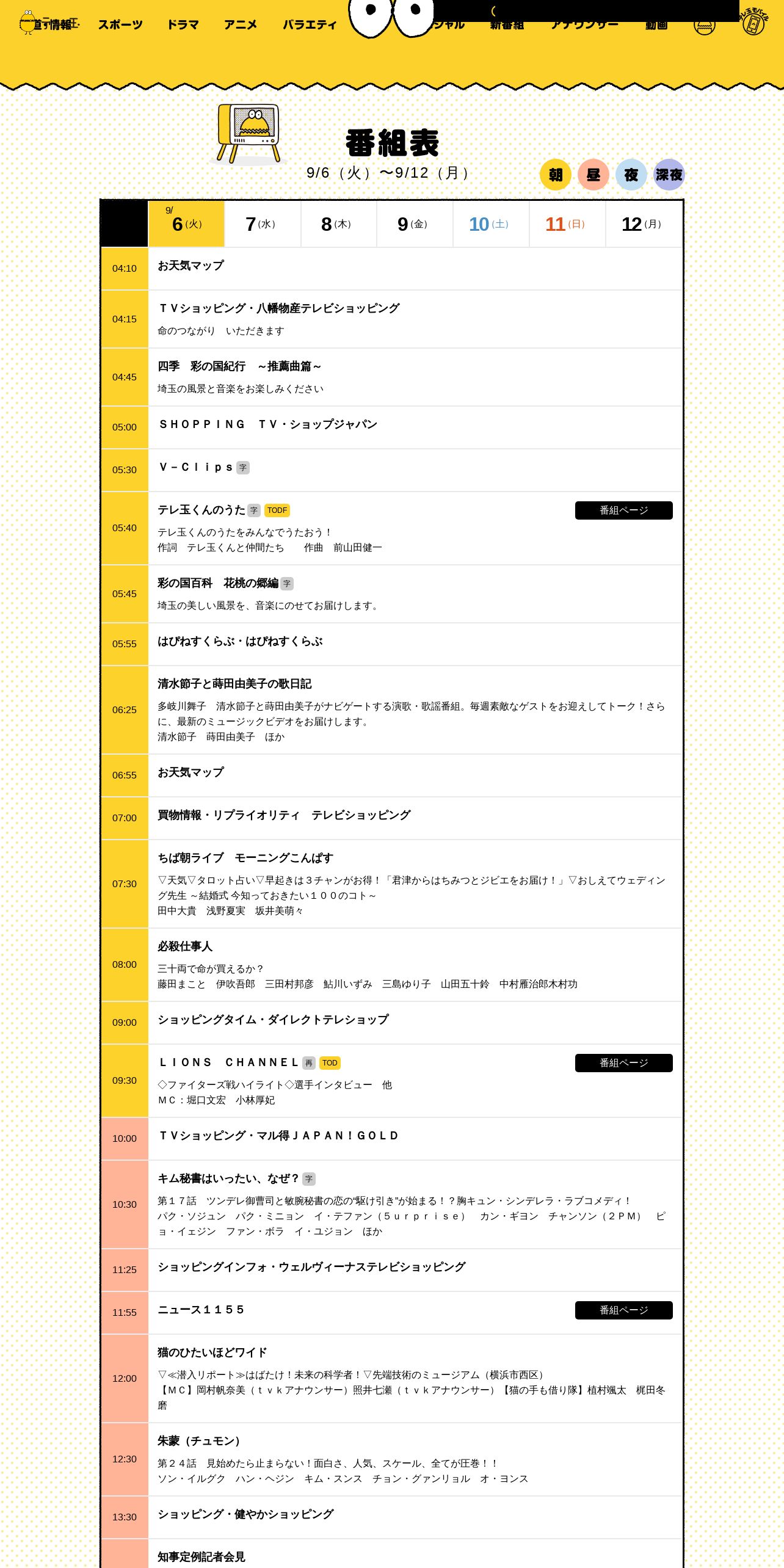The width and height of the screenshot is (784, 1568).
Task: Switch to the 7 (水) day tab
Action: tap(263, 224)
